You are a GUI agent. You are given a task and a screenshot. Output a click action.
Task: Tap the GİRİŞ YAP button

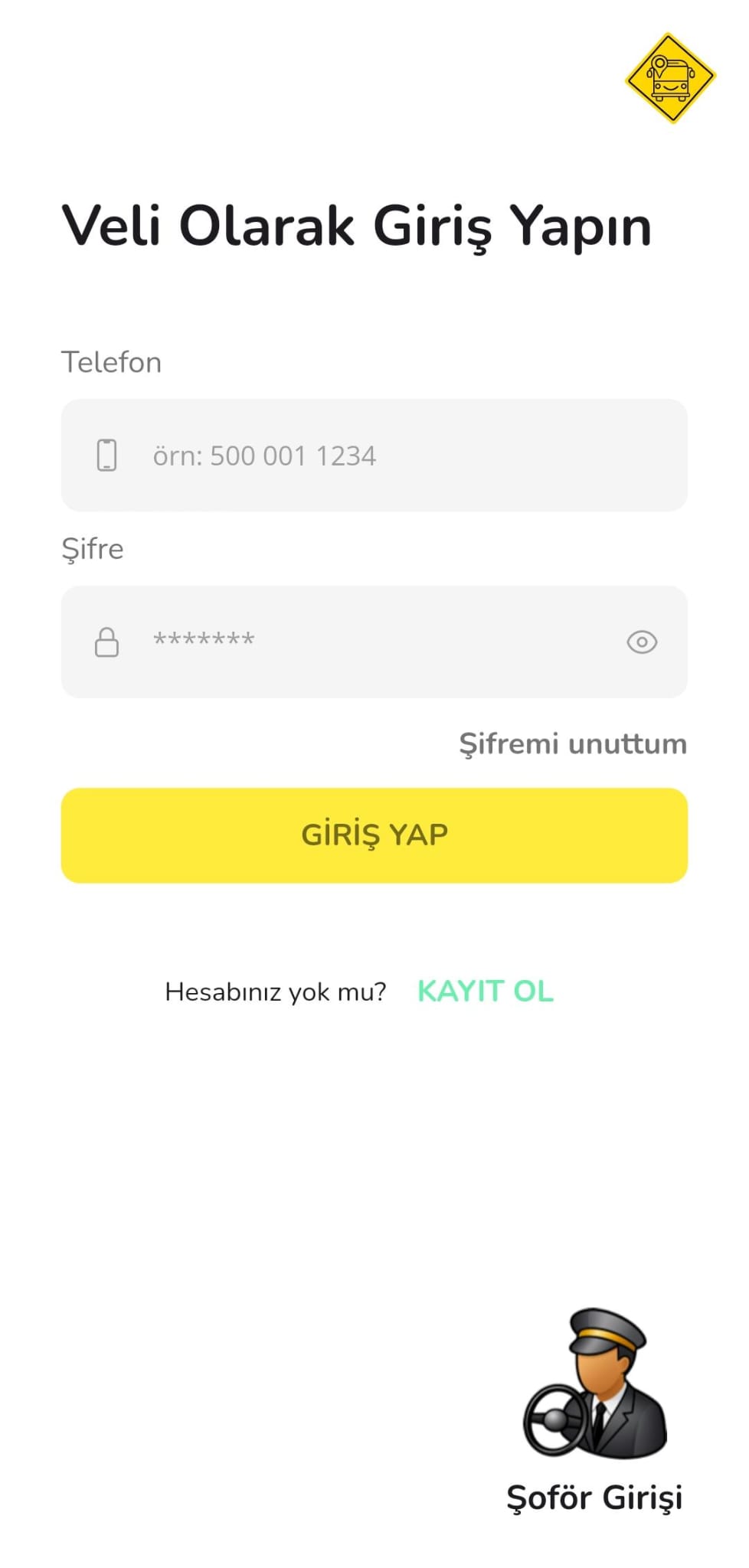(x=374, y=835)
